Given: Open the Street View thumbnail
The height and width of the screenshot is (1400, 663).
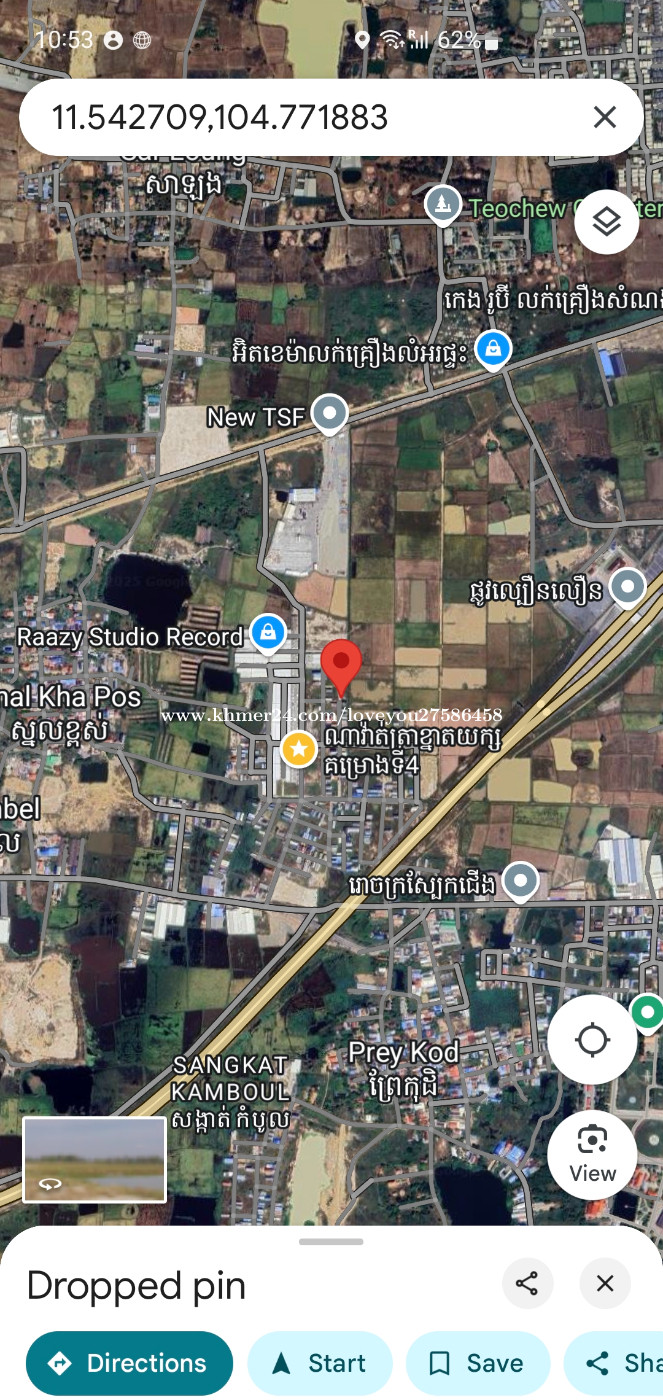Looking at the screenshot, I should click(x=95, y=1160).
